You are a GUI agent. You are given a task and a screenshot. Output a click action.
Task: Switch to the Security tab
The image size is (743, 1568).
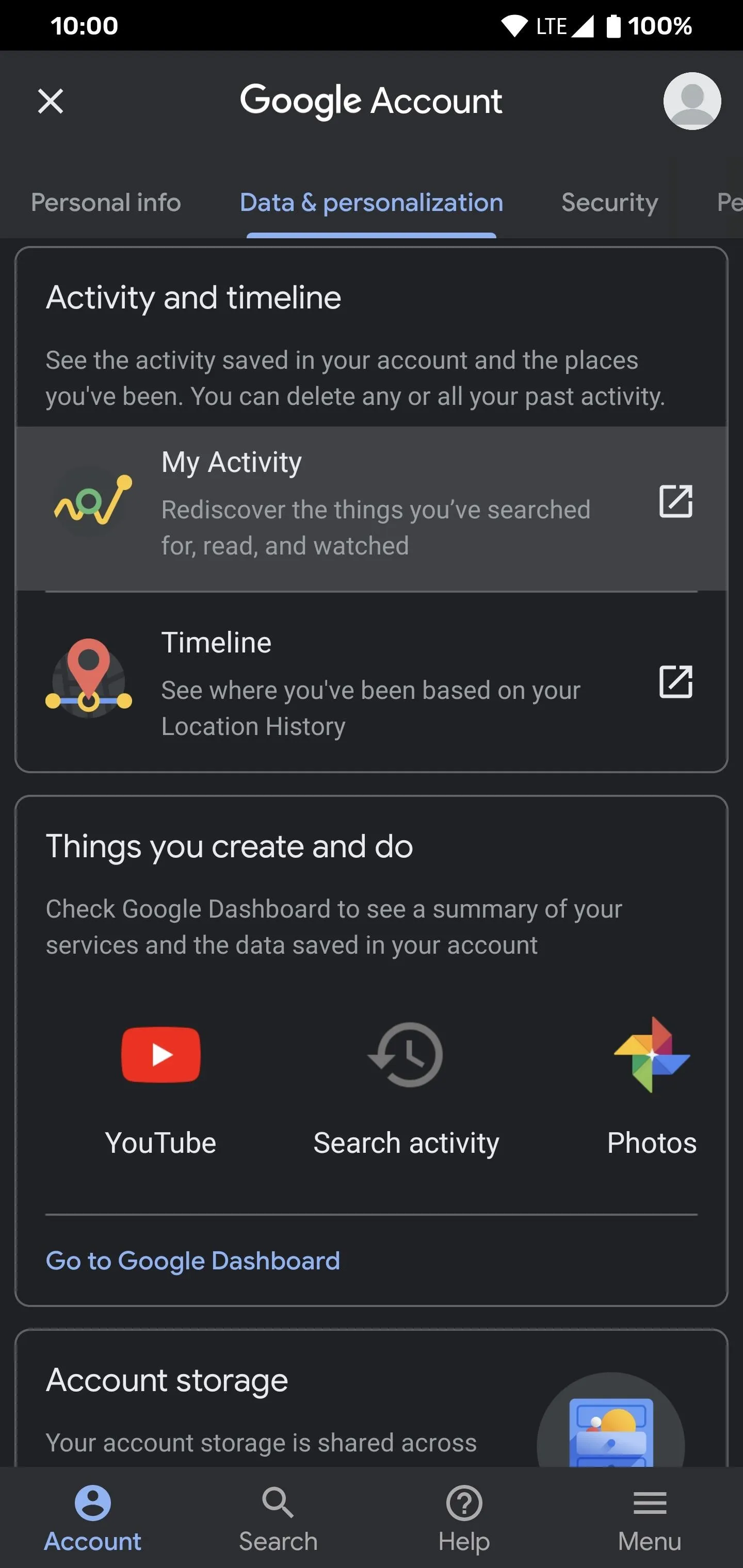coord(610,202)
